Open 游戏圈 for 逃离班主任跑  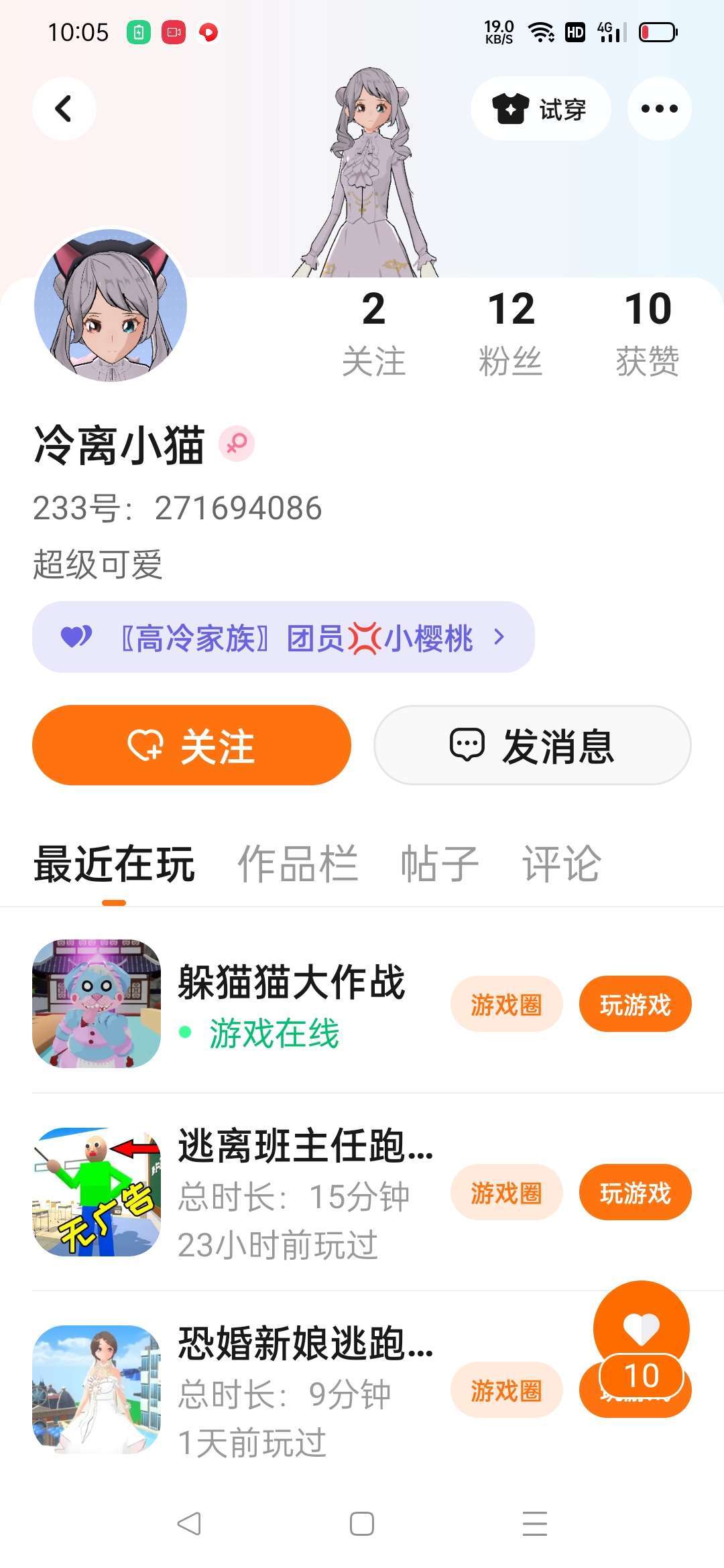pos(506,1193)
